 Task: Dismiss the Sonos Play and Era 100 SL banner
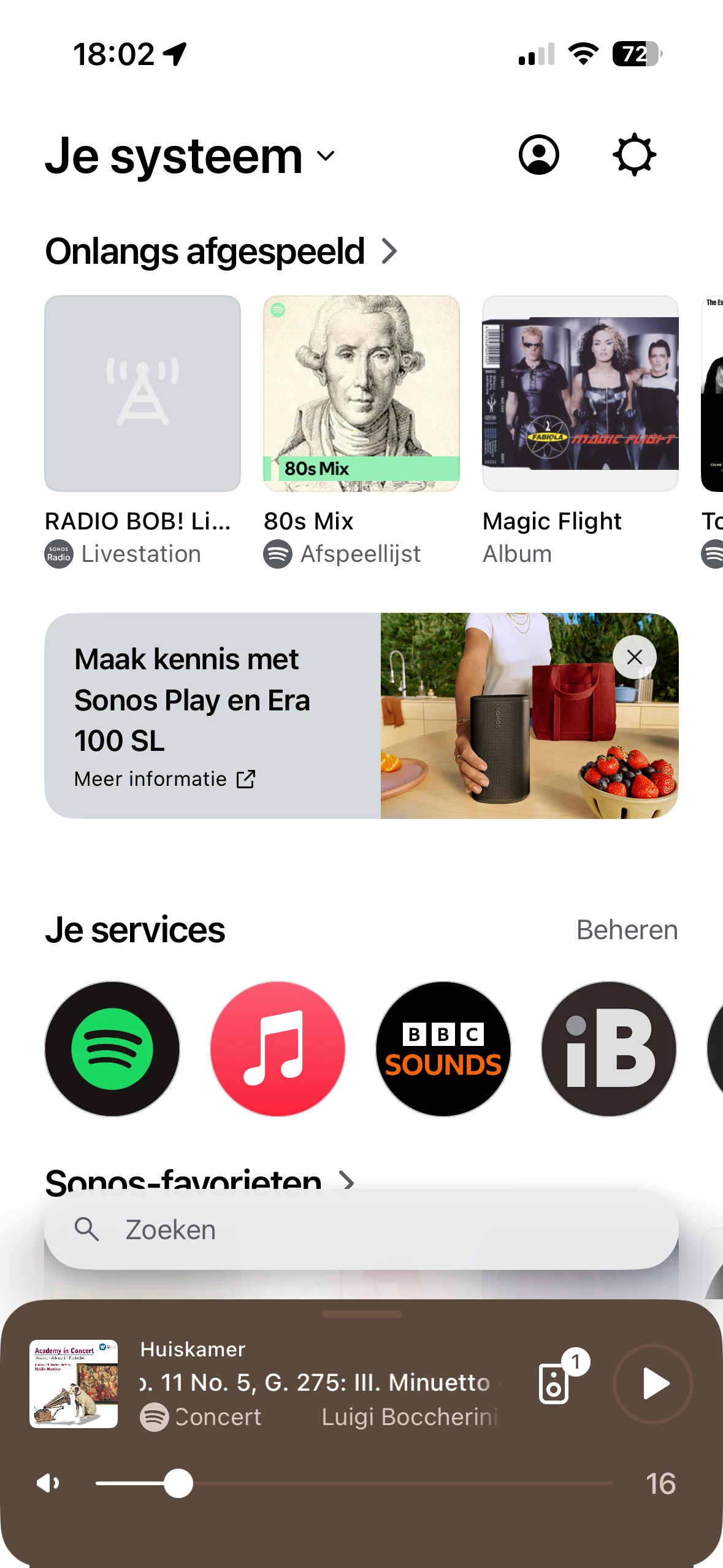point(634,657)
